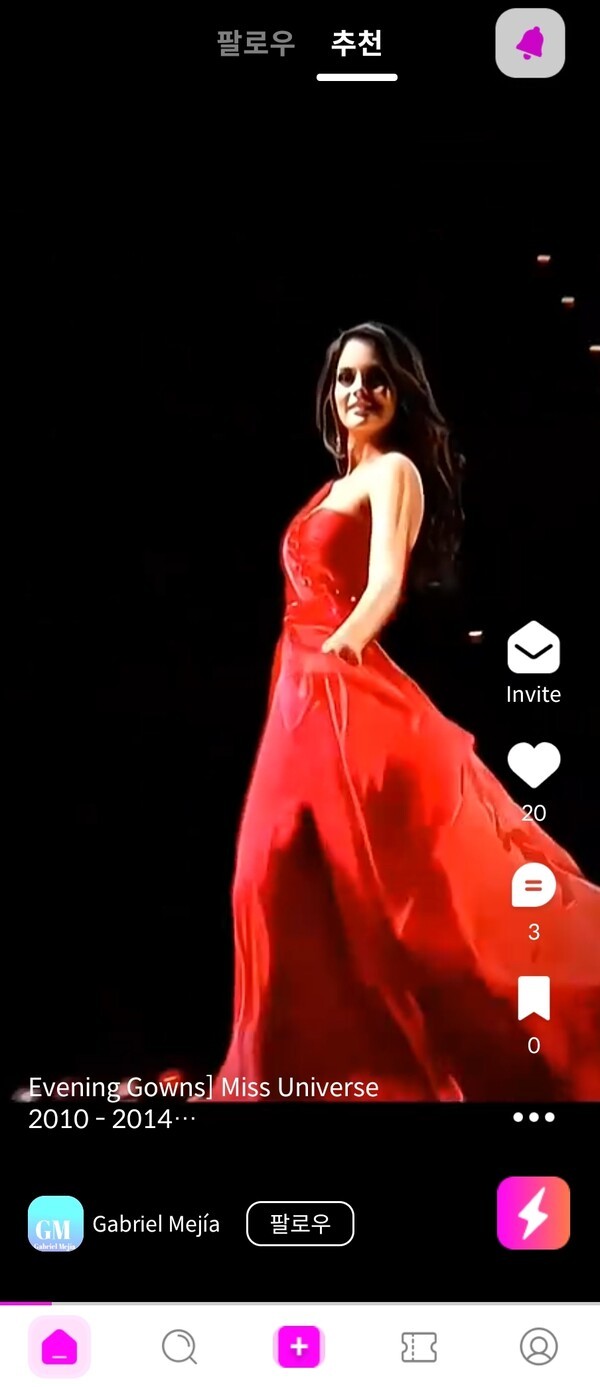Tap the pink lightning bolt button

pos(533,1213)
